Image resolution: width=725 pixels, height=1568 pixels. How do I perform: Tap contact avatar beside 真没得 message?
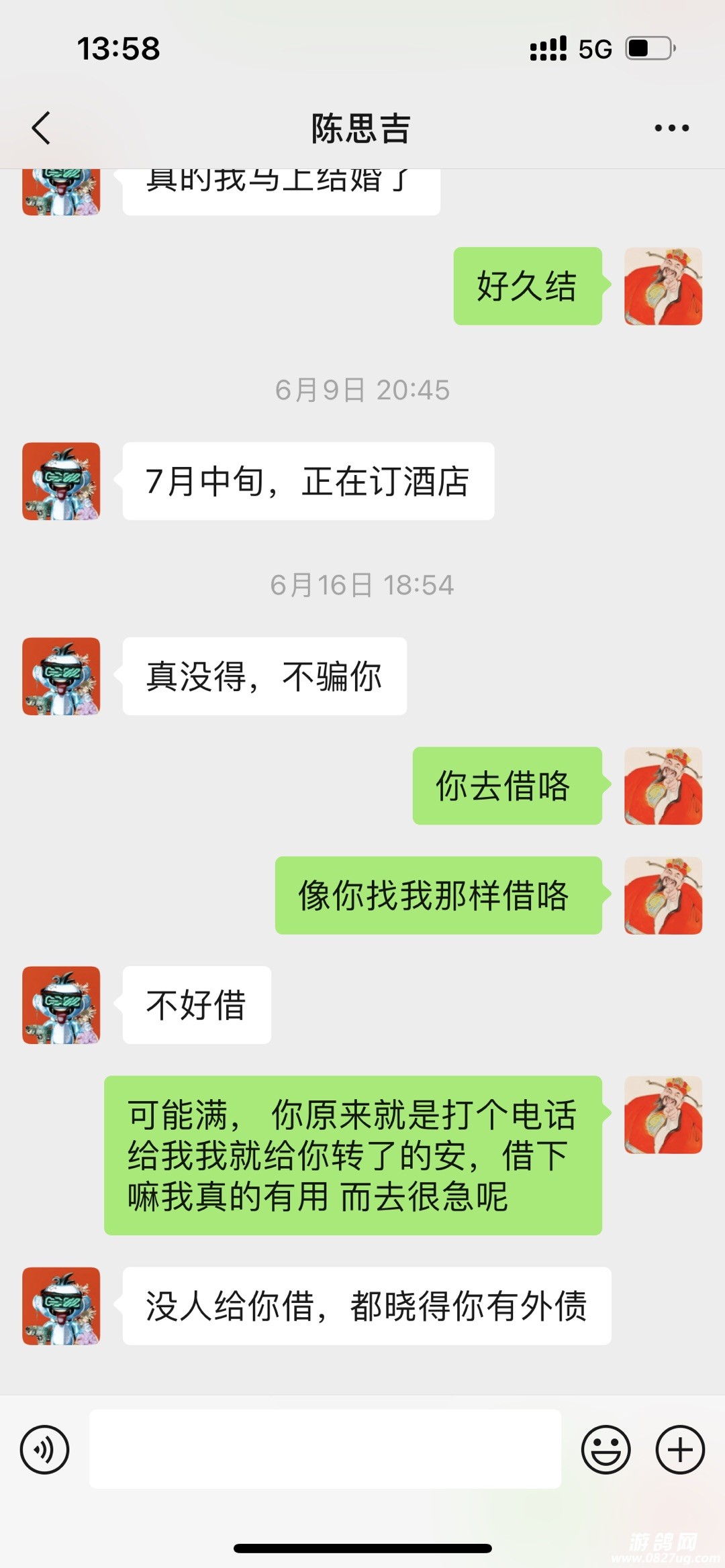click(61, 676)
